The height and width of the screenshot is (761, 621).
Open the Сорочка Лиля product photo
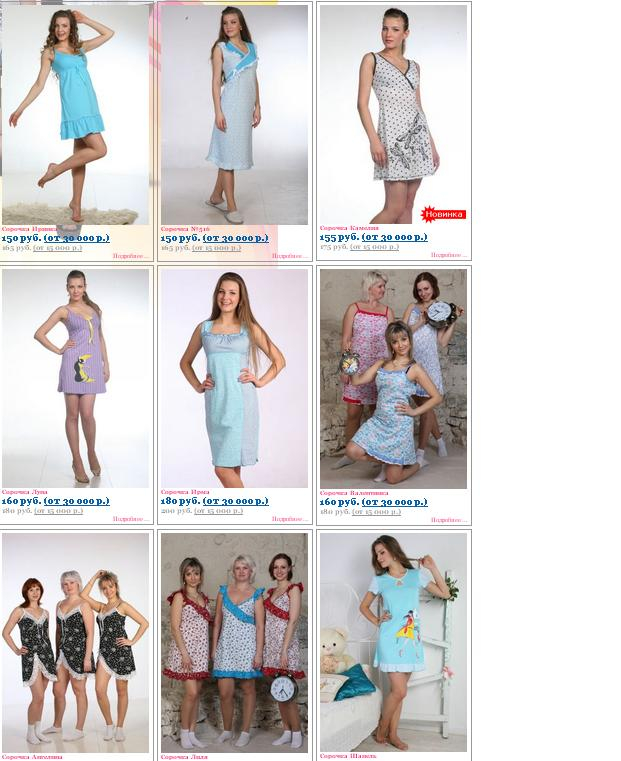(234, 641)
